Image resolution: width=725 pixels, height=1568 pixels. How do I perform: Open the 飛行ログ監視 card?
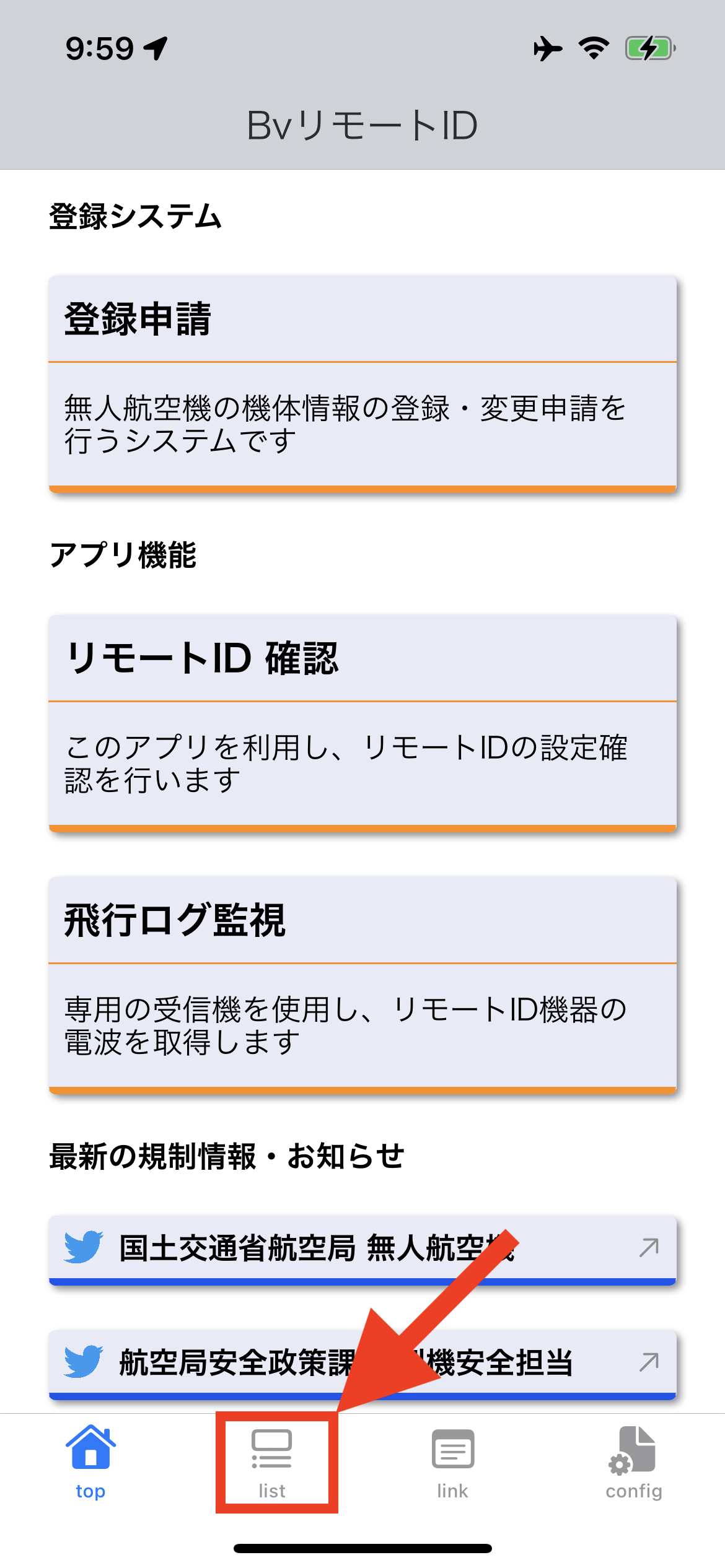362,985
